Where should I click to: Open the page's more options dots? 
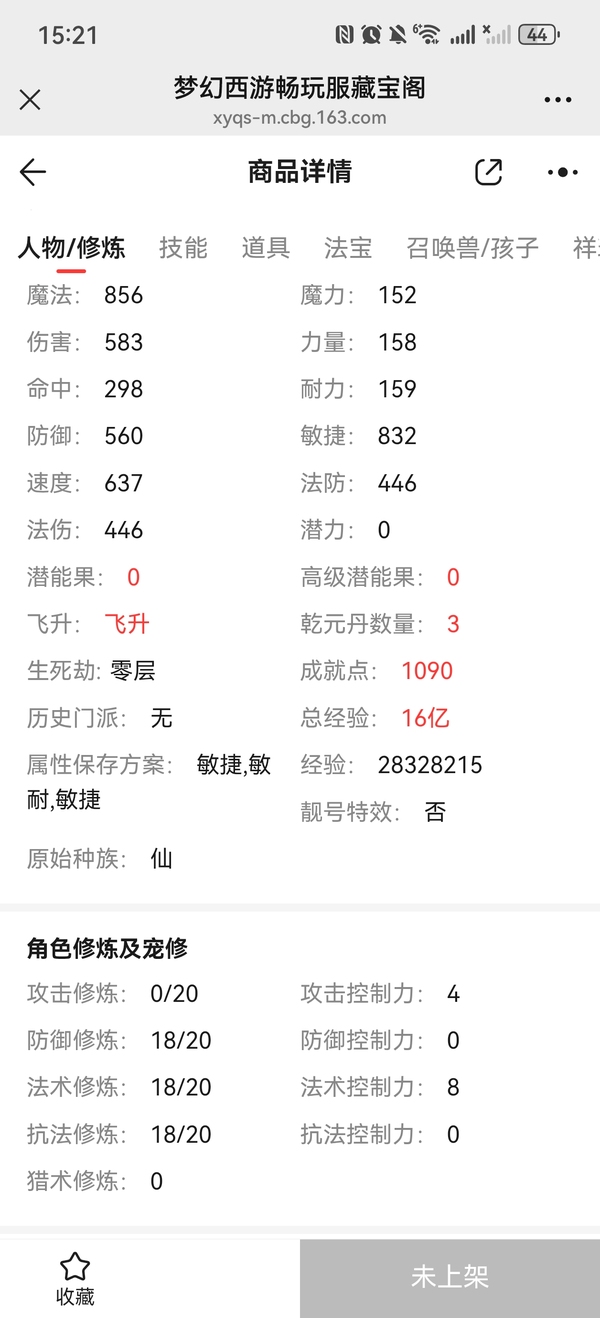(563, 172)
